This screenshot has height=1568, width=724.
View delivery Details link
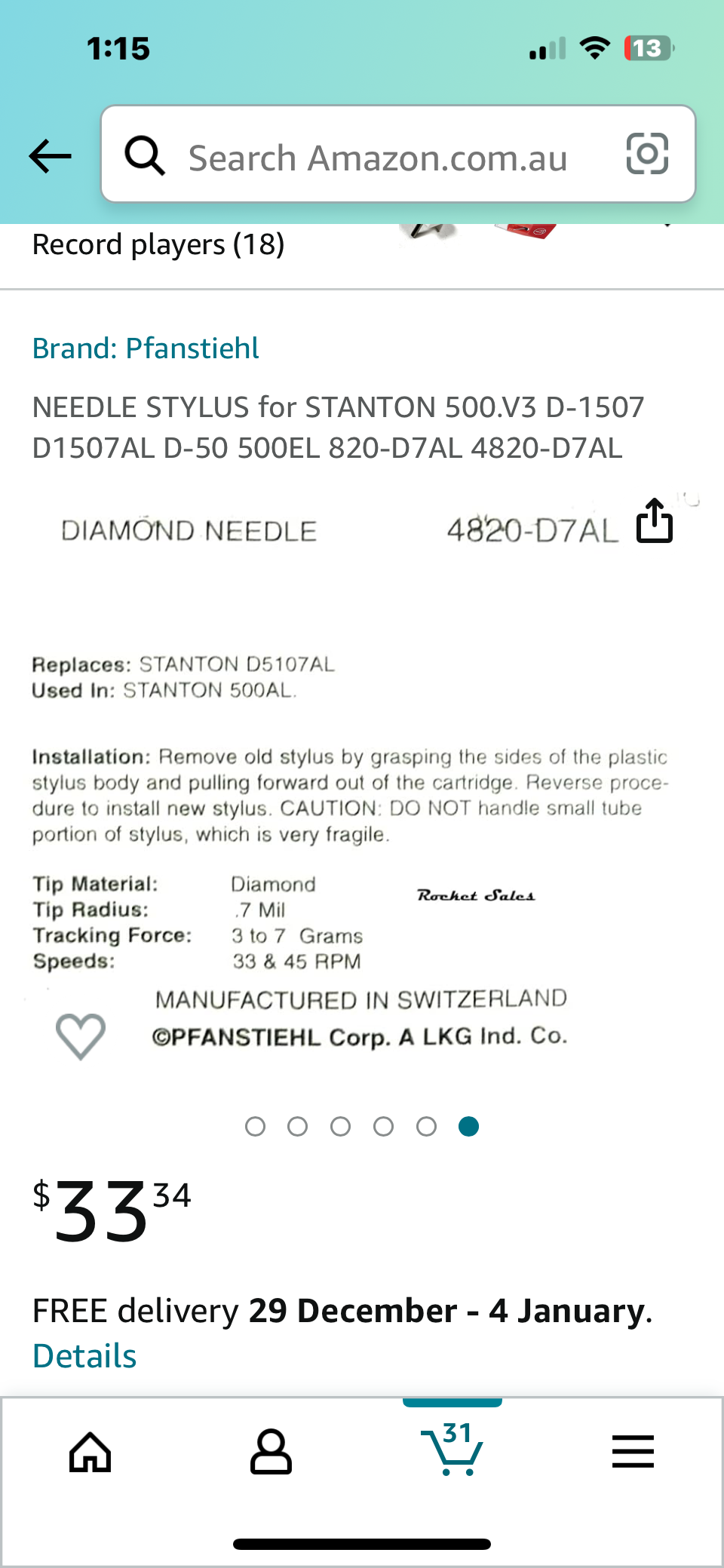(x=84, y=1356)
